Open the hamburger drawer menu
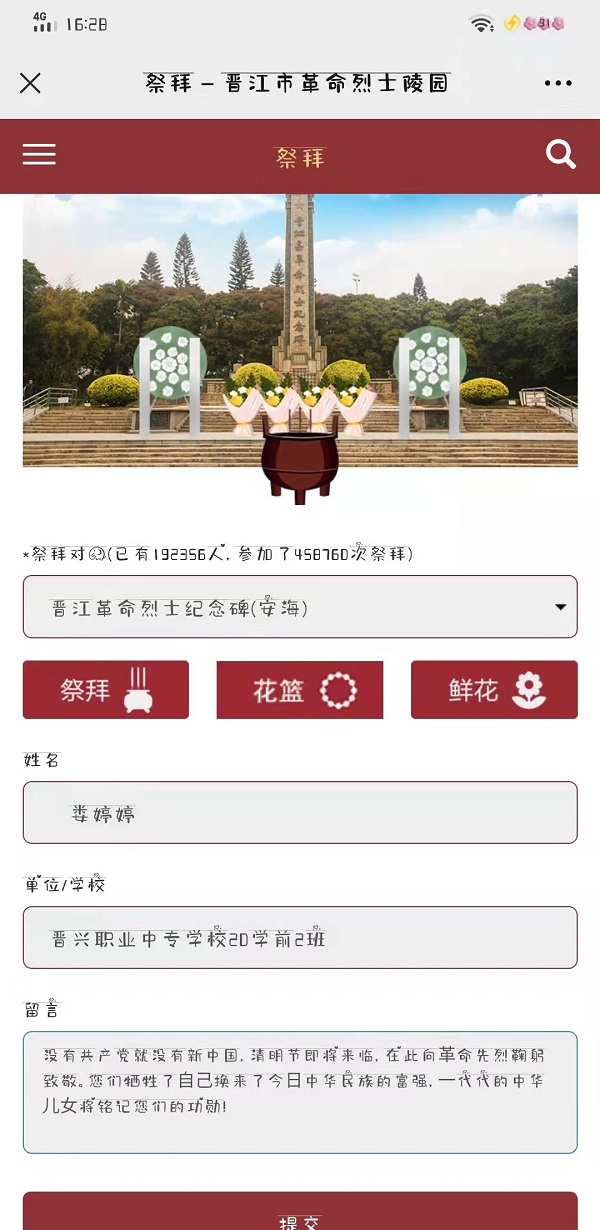 pos(39,154)
